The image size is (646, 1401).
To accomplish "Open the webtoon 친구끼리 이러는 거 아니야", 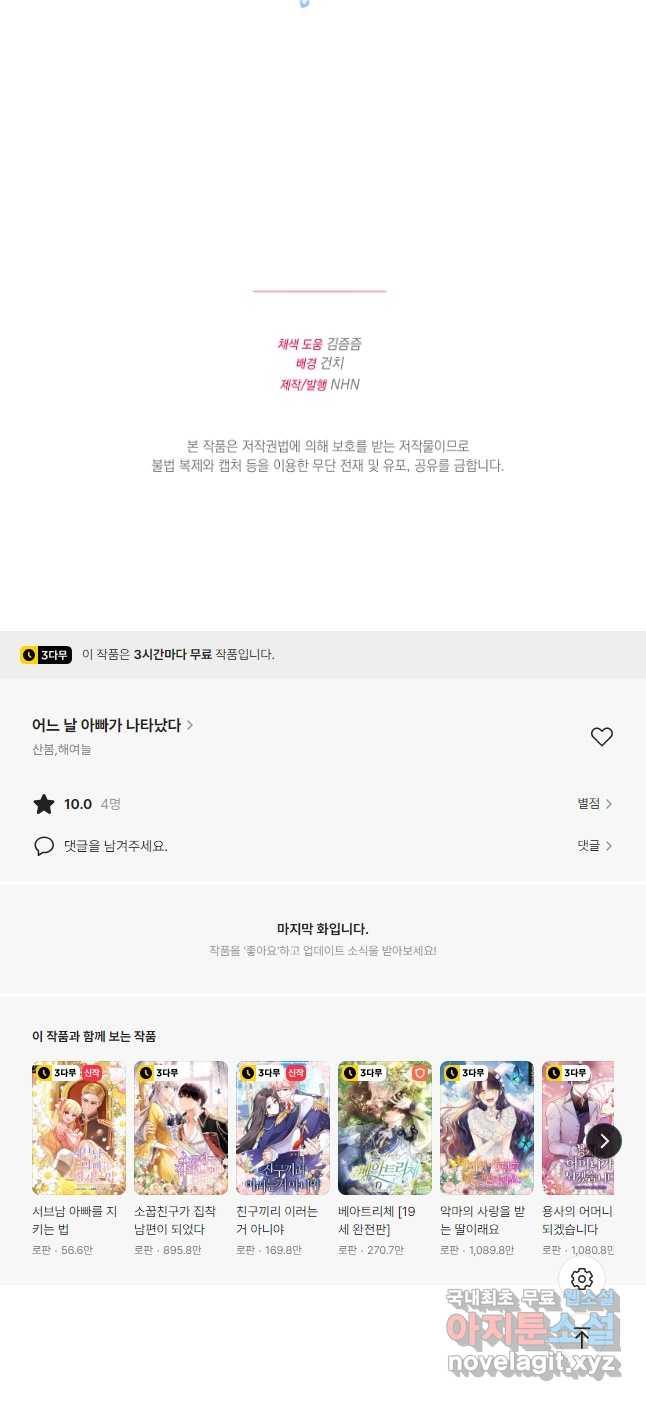I will pos(283,1128).
